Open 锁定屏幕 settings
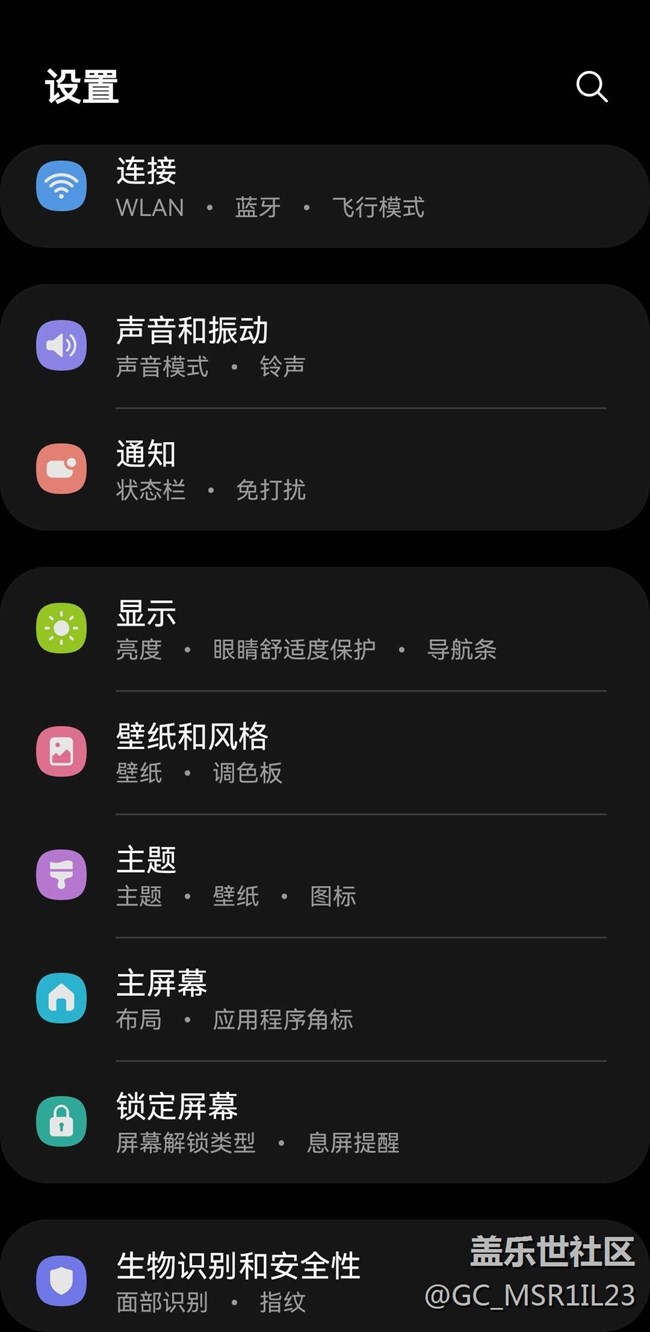Viewport: 650px width, 1332px height. point(325,1122)
